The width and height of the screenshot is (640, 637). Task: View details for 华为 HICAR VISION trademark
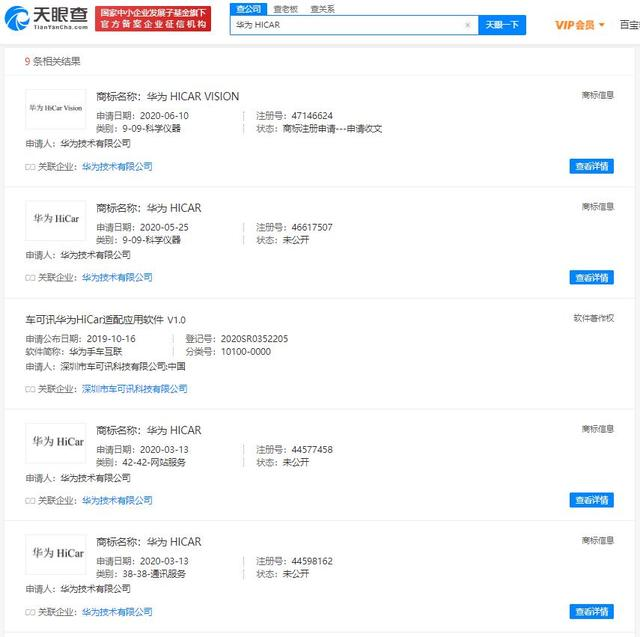click(592, 166)
